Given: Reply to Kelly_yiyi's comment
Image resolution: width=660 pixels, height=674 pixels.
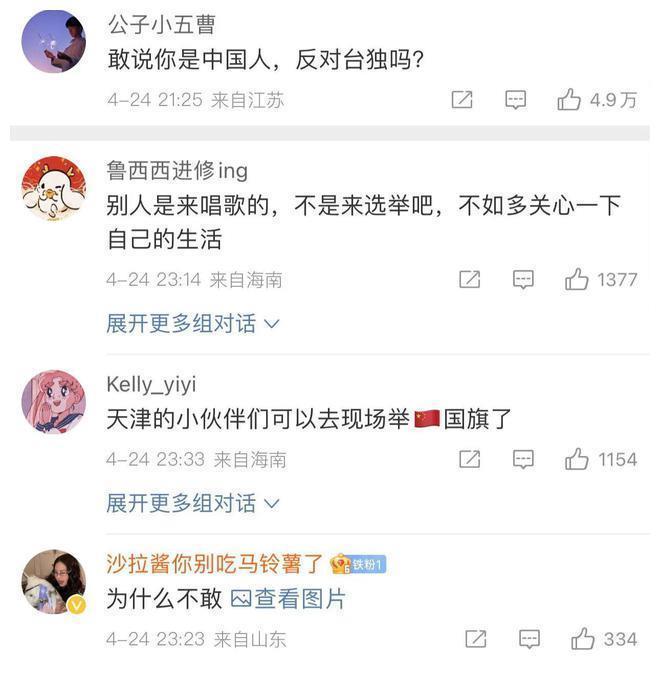Looking at the screenshot, I should pos(523,459).
